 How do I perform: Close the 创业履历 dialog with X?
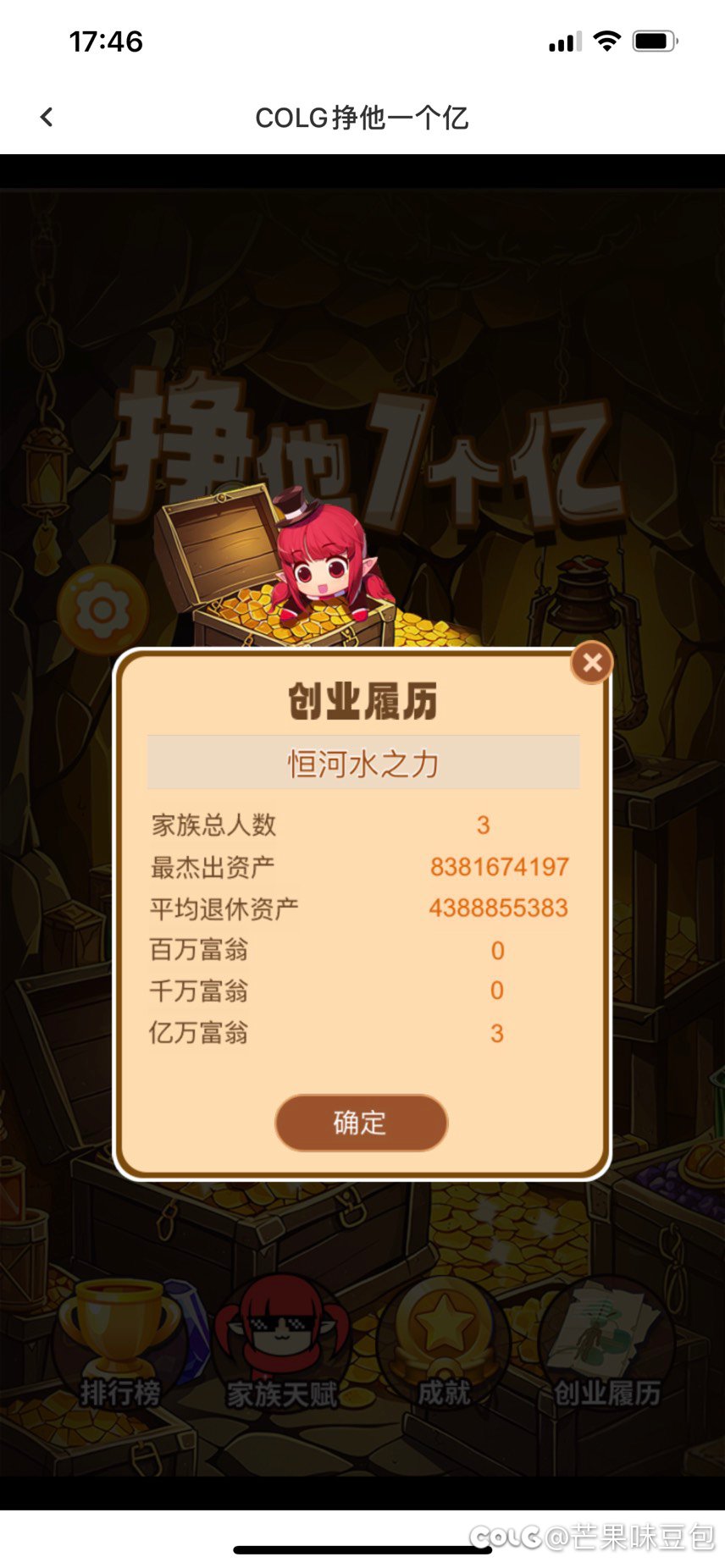(592, 663)
